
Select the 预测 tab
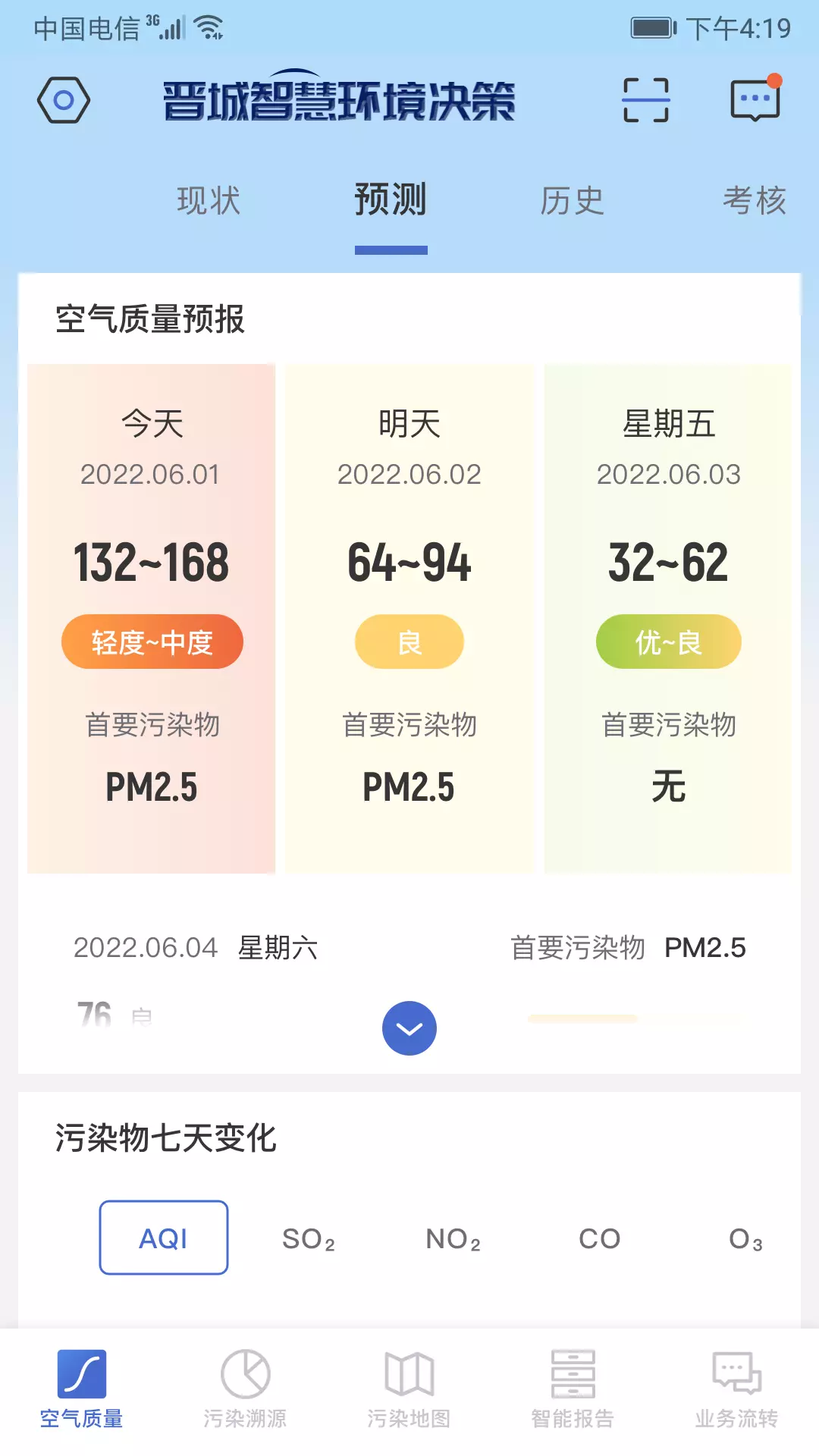pos(391,200)
